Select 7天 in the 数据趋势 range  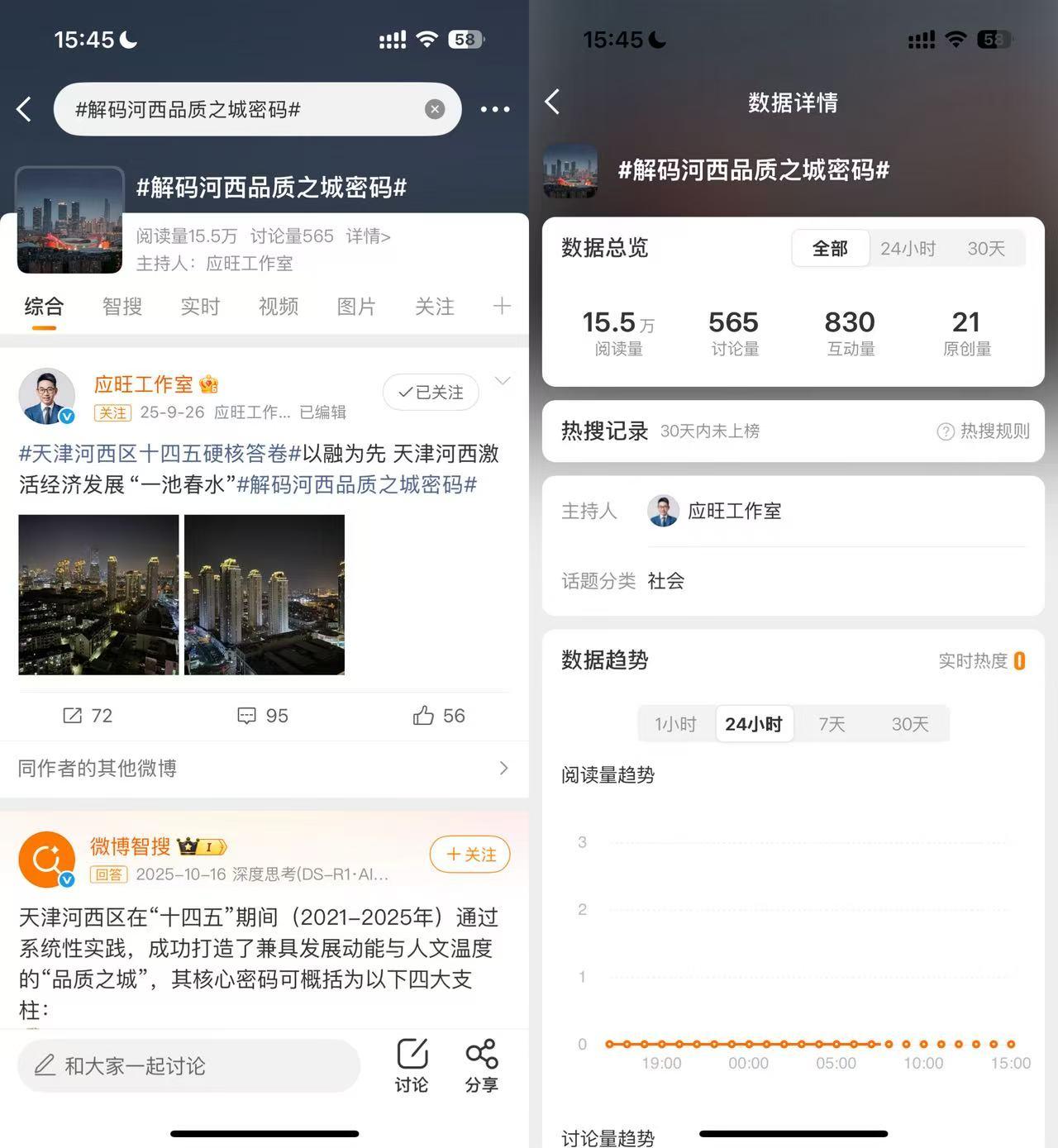[x=832, y=725]
